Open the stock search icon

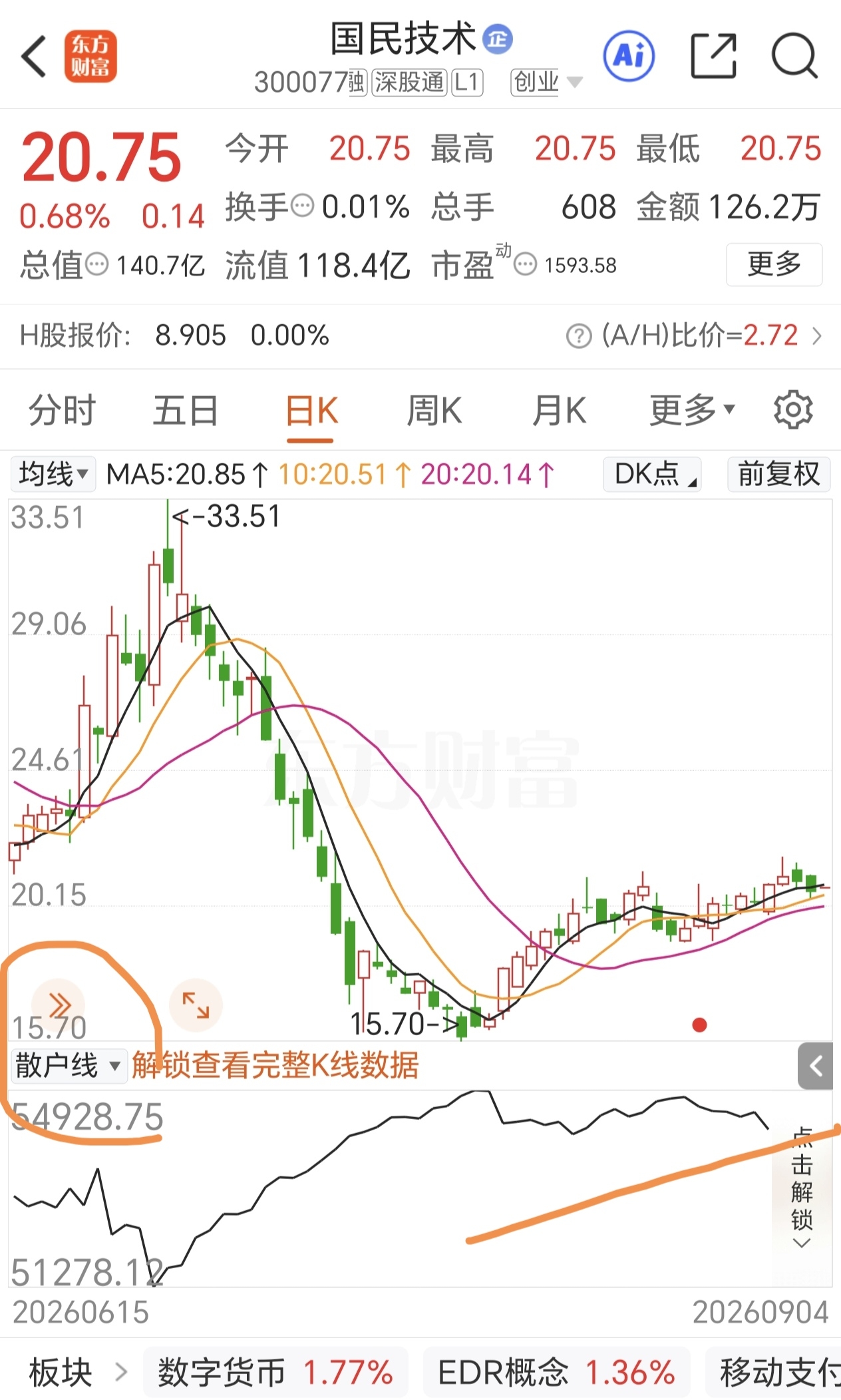(x=794, y=56)
